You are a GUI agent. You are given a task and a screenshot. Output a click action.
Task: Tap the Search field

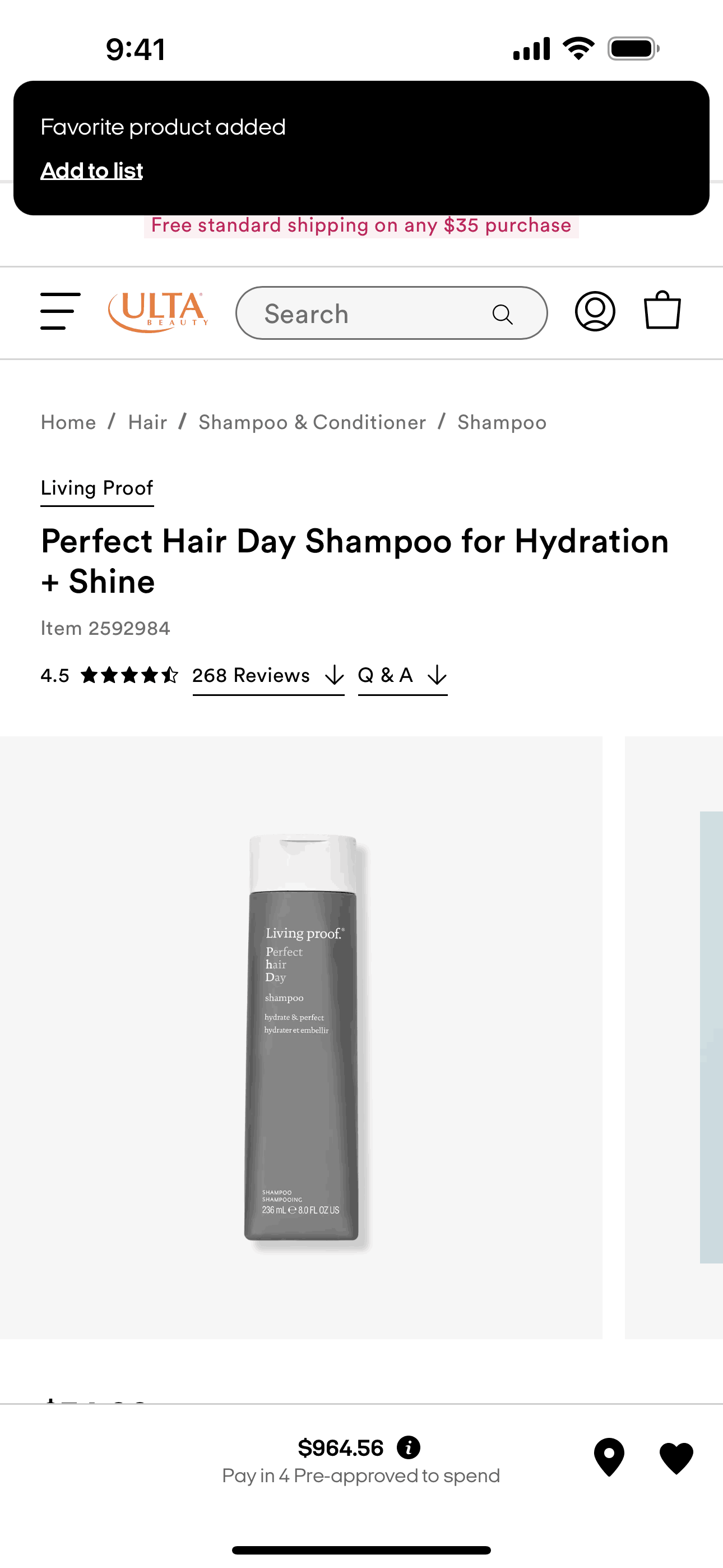391,313
